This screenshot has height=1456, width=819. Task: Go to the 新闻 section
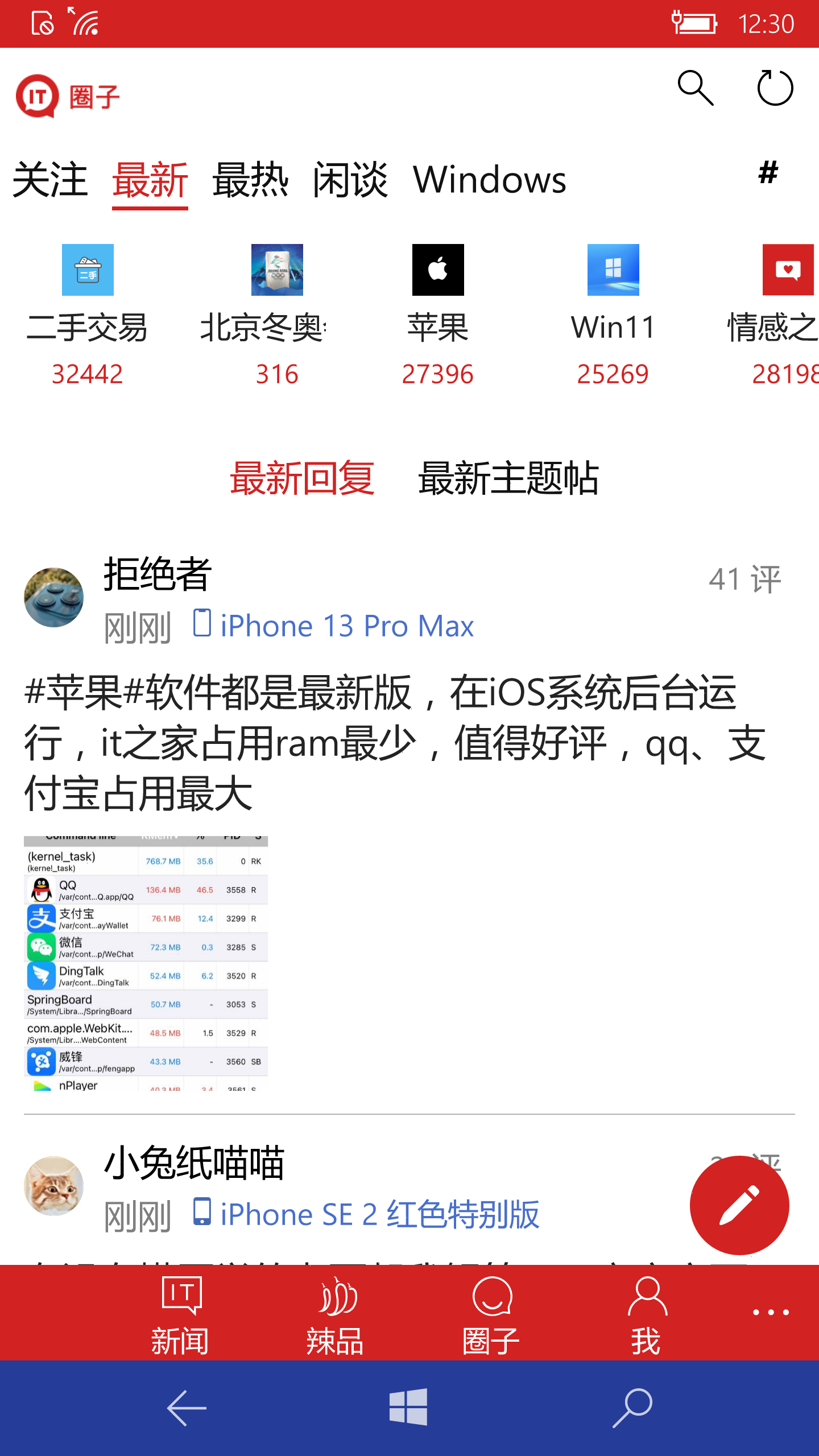point(180,1314)
